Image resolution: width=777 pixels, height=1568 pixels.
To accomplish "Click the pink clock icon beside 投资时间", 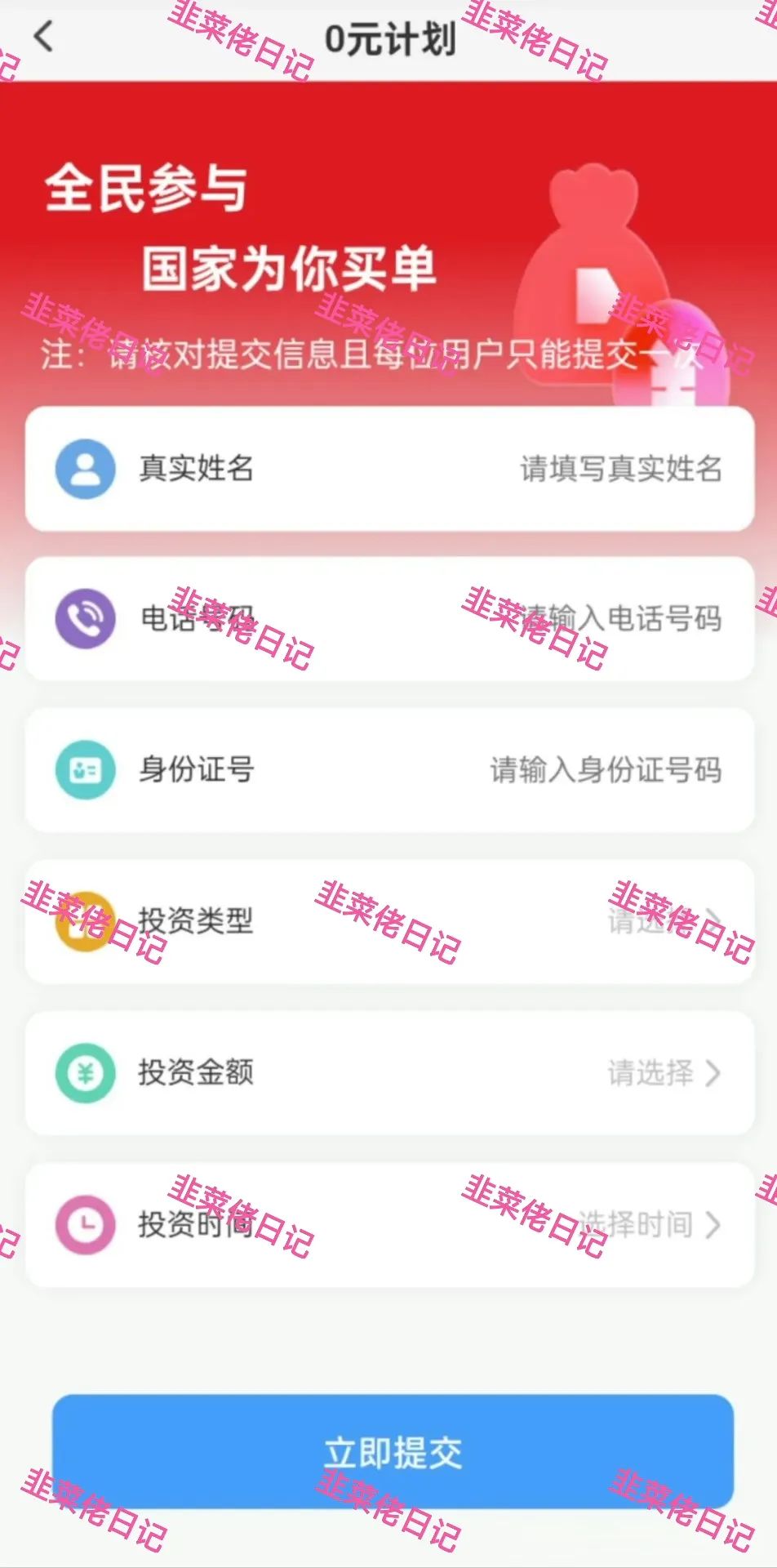I will pyautogui.click(x=85, y=1225).
